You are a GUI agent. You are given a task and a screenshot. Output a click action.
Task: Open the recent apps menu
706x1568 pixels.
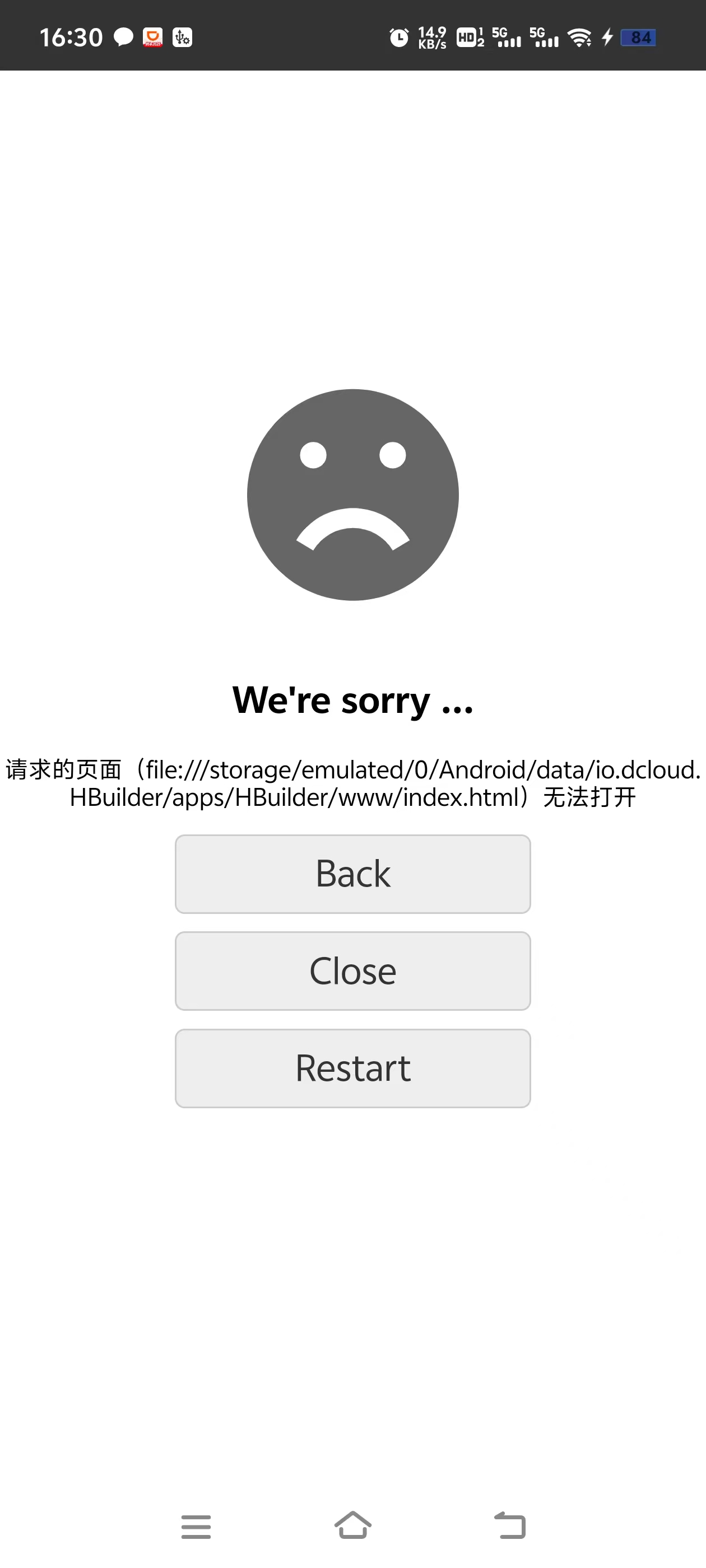[196, 1527]
